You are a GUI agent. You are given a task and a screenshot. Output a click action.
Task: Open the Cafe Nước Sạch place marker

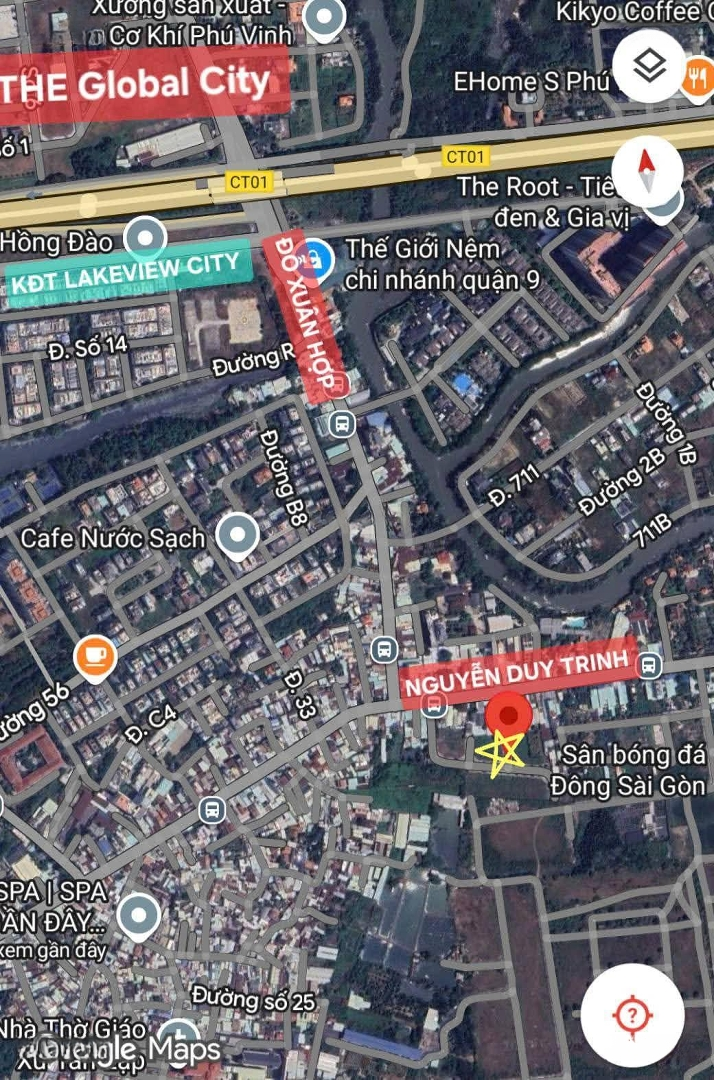point(238,537)
